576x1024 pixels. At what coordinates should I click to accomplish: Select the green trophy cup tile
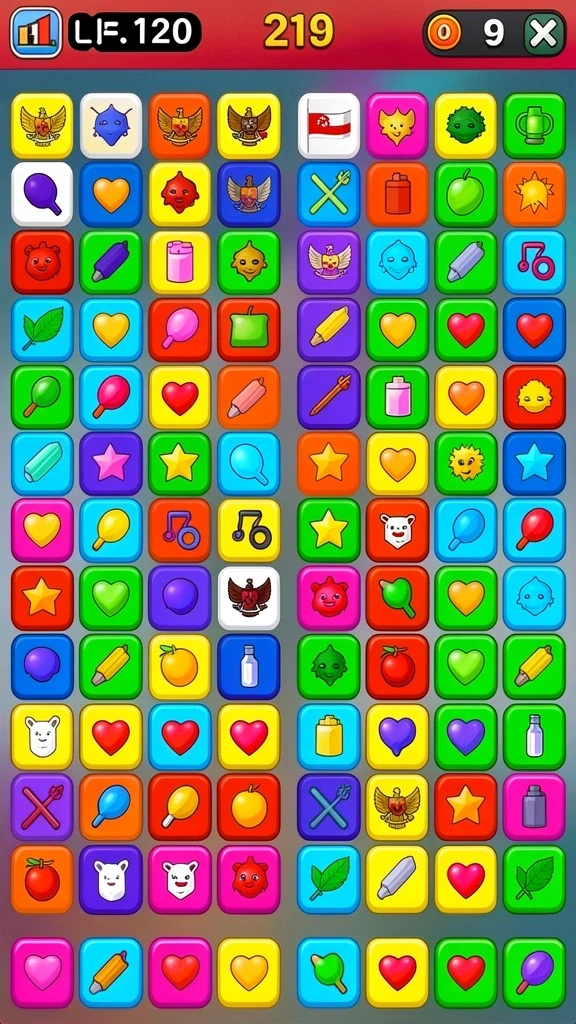coord(534,125)
